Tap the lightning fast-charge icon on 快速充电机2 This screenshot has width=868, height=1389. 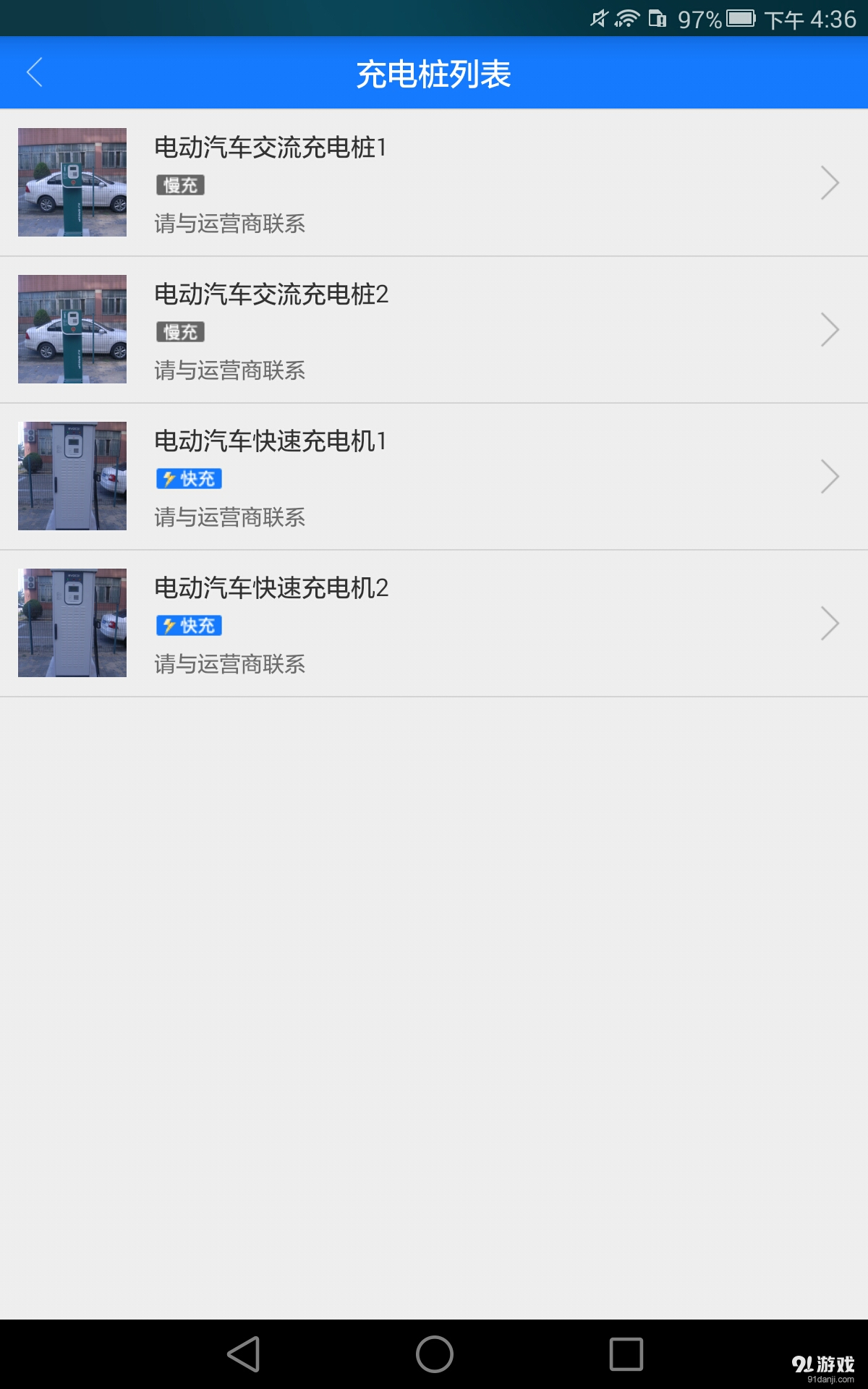[x=169, y=625]
